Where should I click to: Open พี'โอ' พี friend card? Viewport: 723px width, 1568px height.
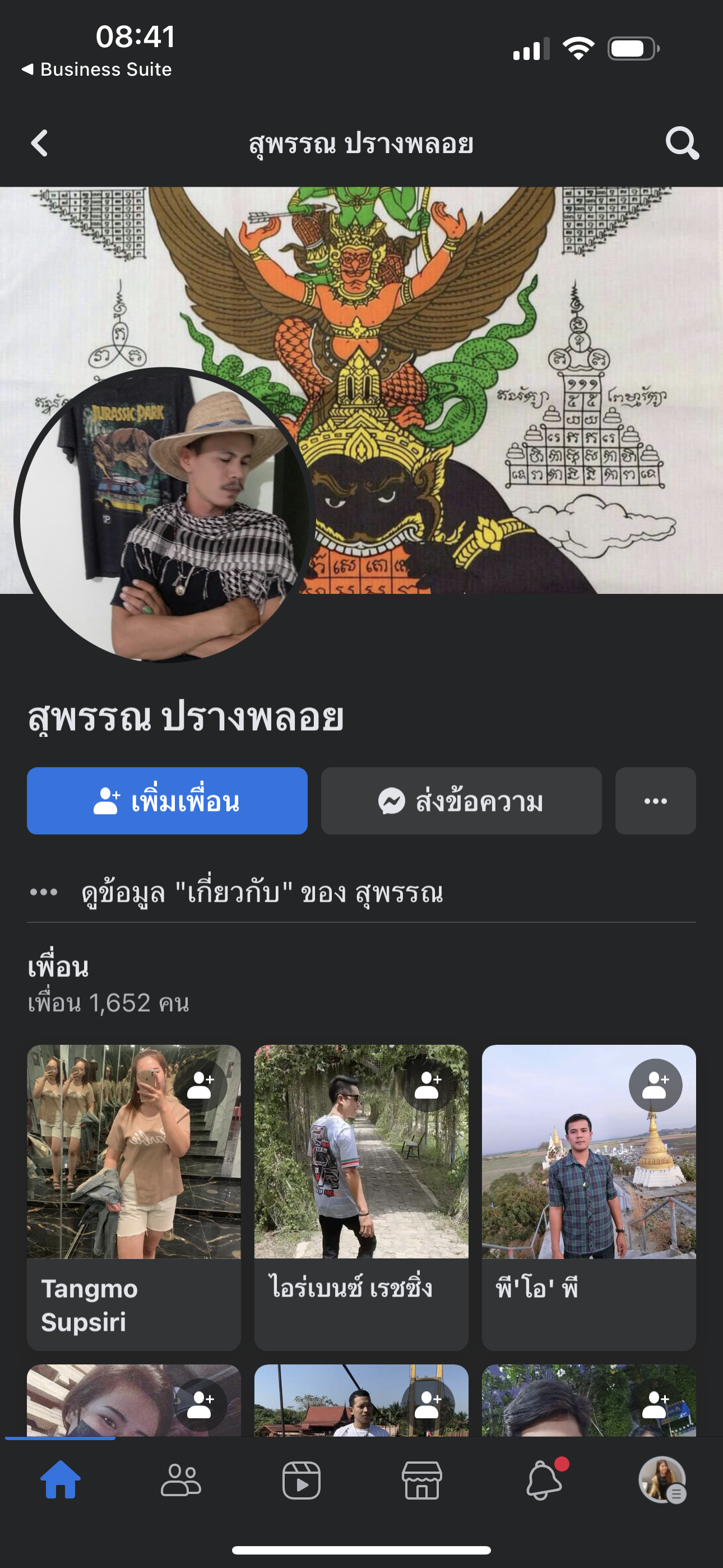588,1193
